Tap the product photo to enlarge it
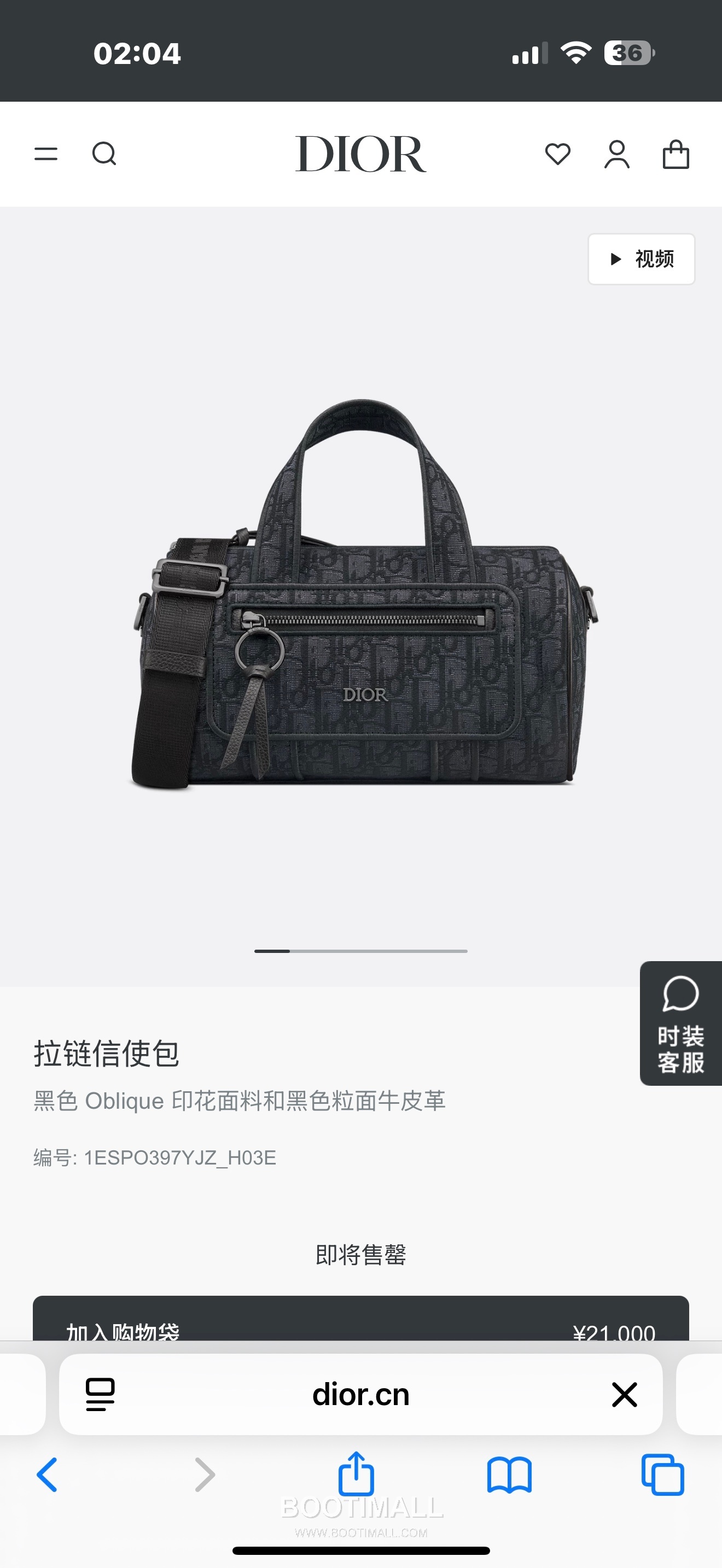This screenshot has width=722, height=1568. [361, 639]
